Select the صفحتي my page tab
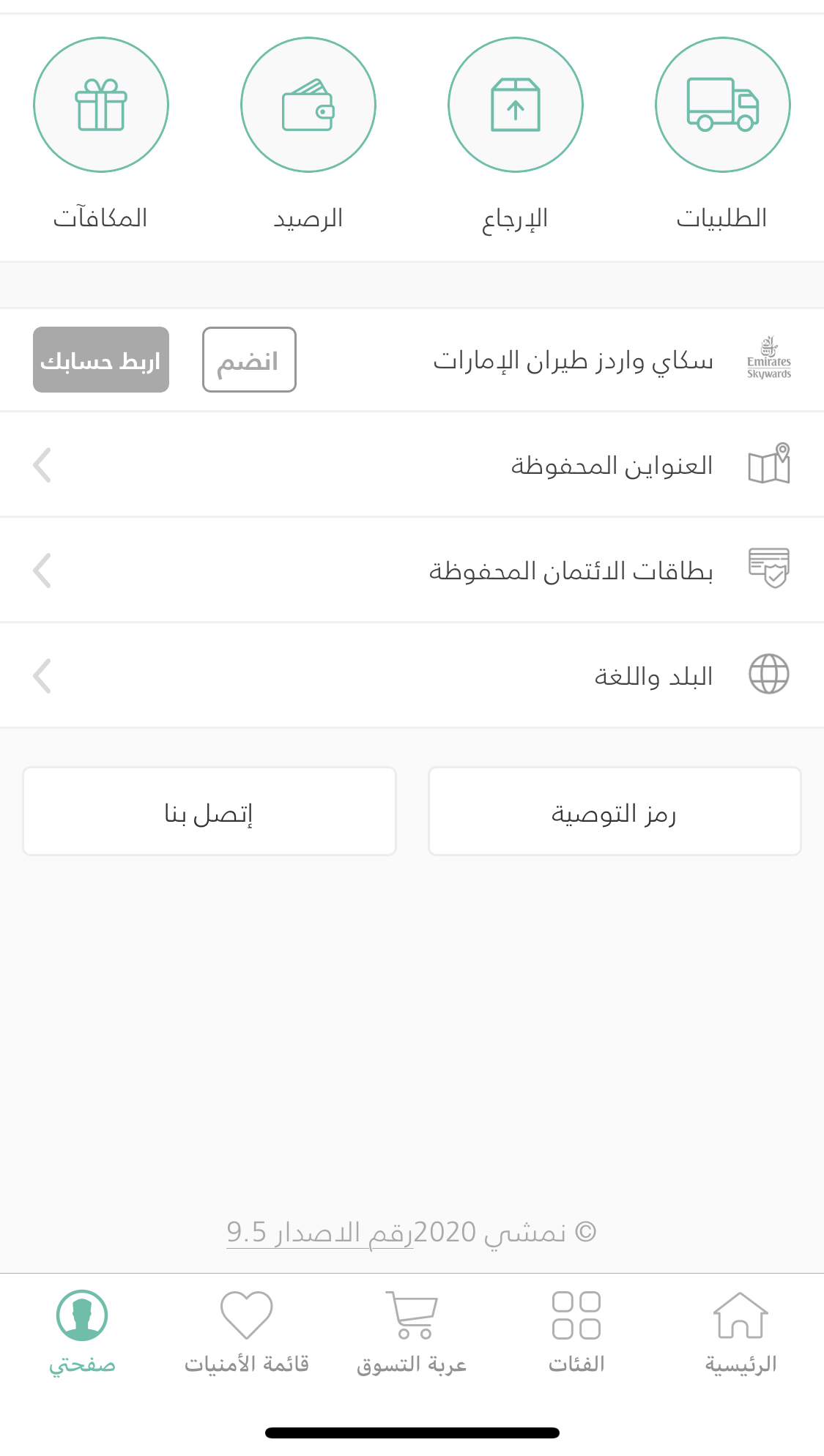This screenshot has height=1456, width=824. coord(82,1333)
